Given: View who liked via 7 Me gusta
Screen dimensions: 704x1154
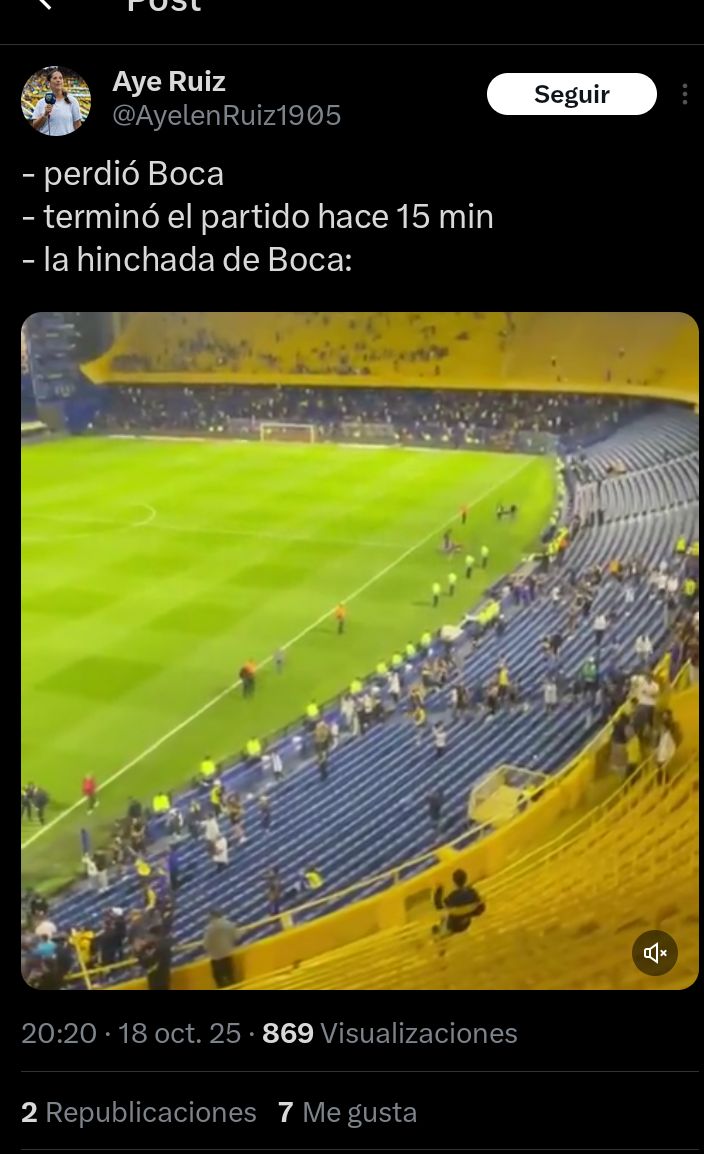Looking at the screenshot, I should tap(347, 1112).
